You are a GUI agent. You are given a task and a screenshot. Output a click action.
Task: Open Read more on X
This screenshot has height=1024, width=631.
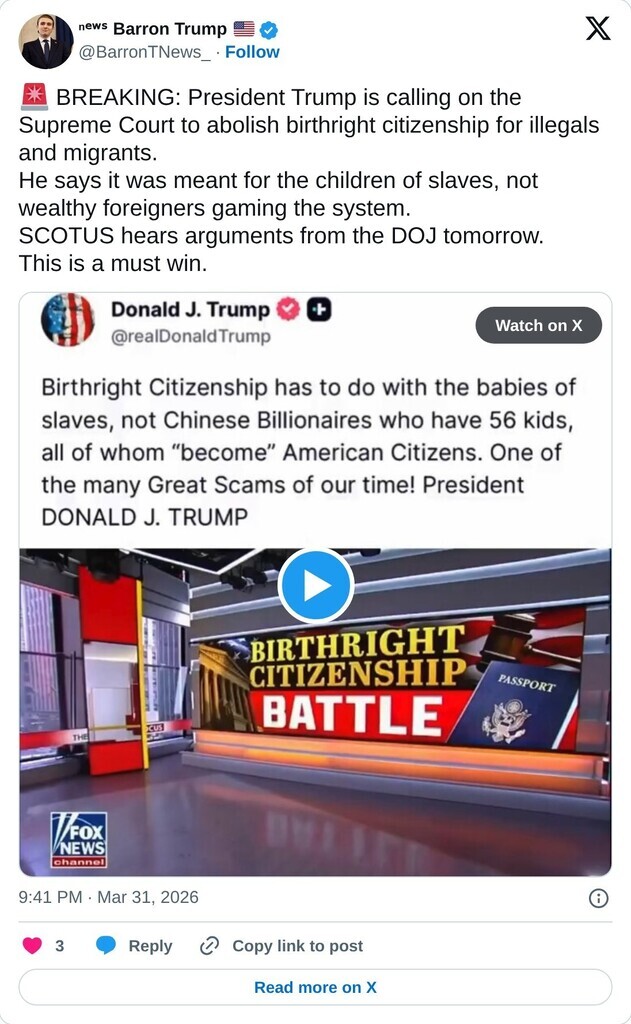pos(315,987)
